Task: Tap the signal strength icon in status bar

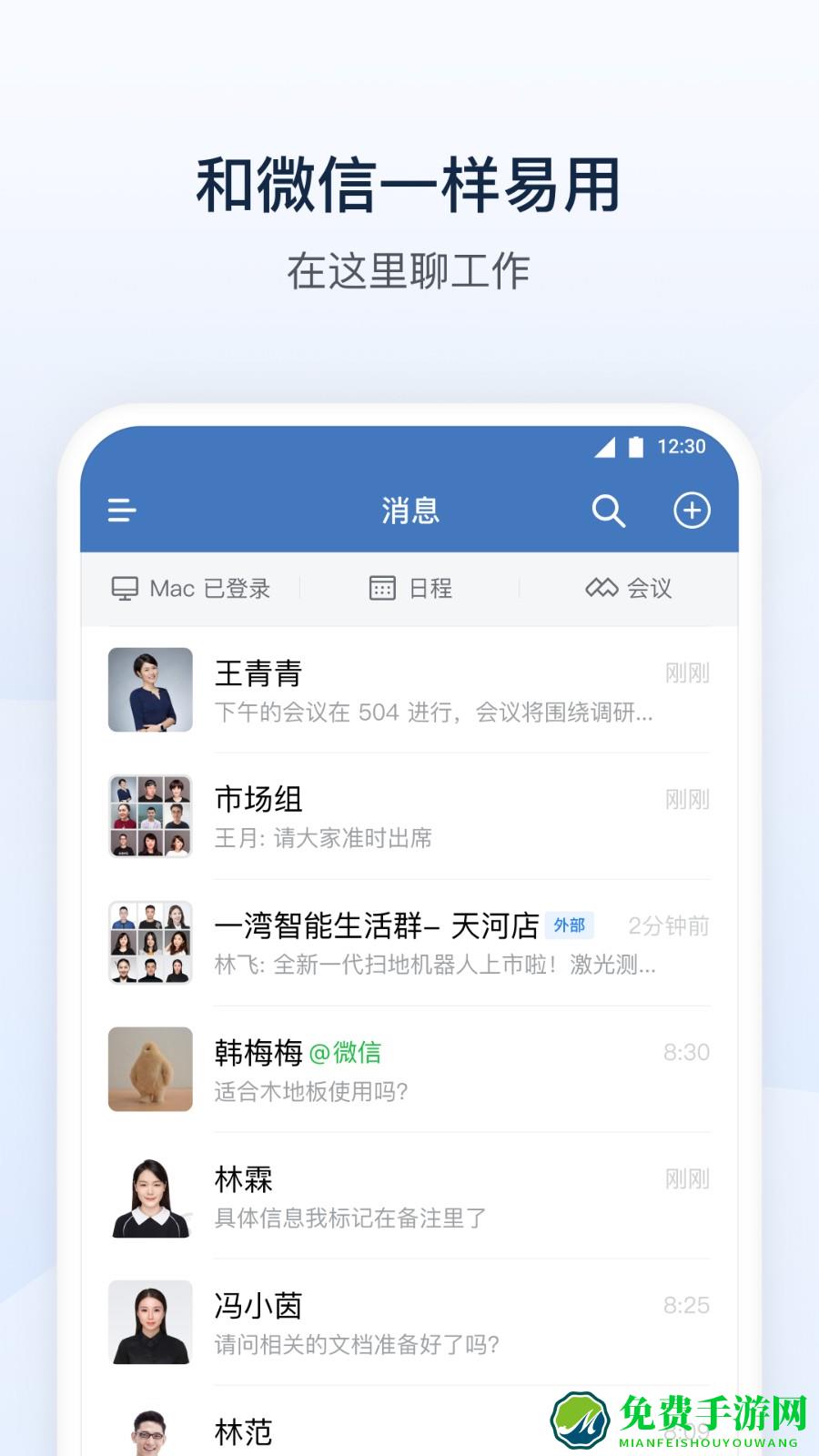Action: point(603,445)
